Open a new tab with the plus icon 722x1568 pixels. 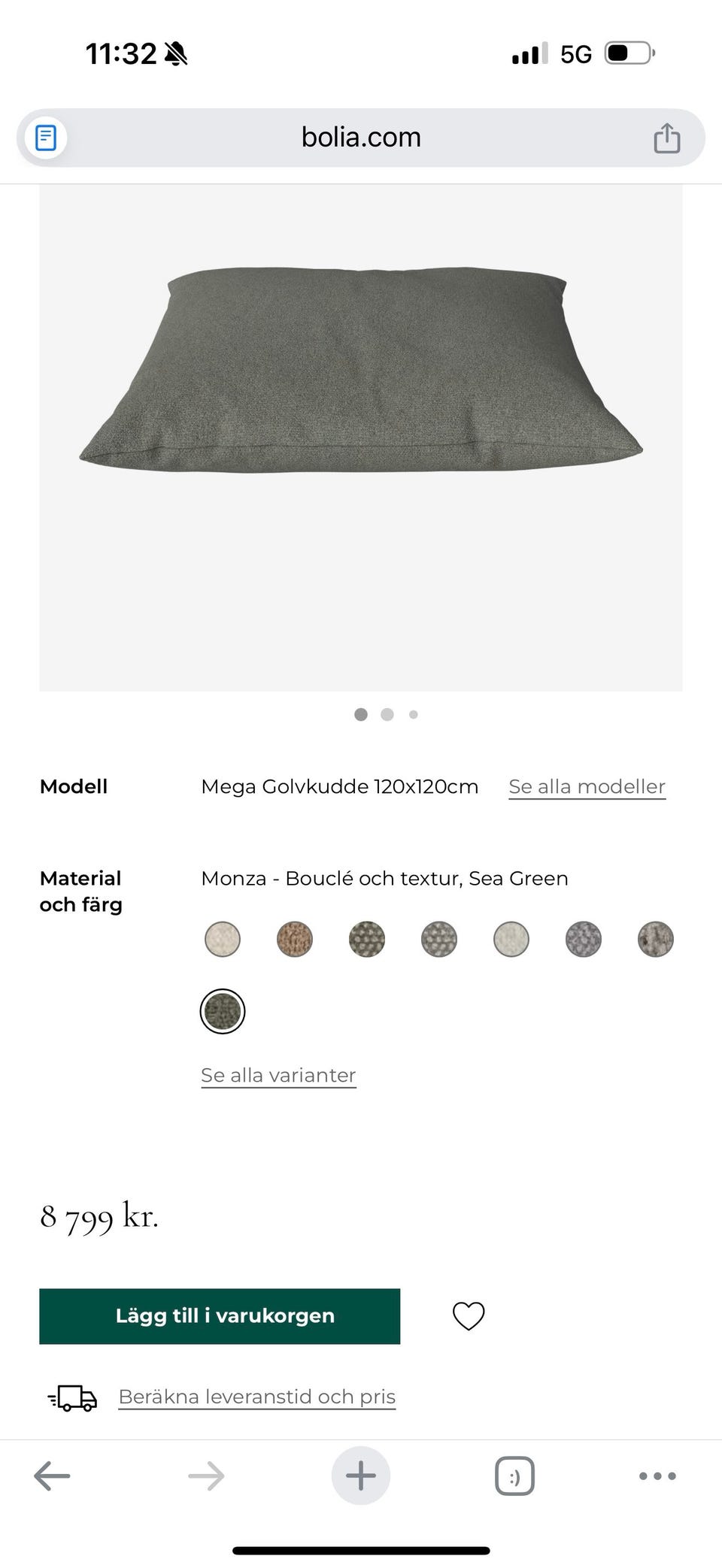[x=360, y=1475]
